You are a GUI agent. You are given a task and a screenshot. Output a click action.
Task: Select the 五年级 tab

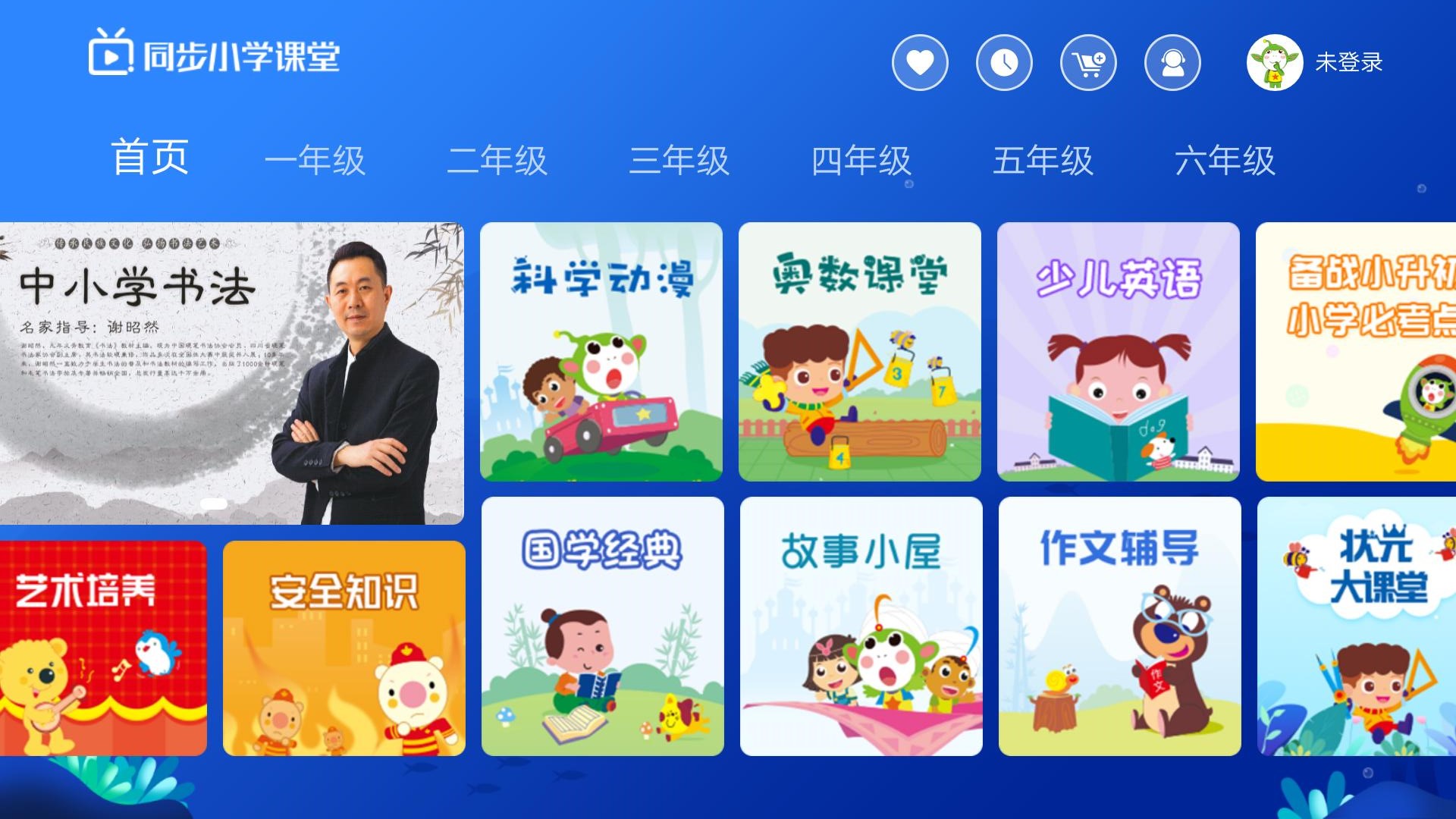(1043, 160)
